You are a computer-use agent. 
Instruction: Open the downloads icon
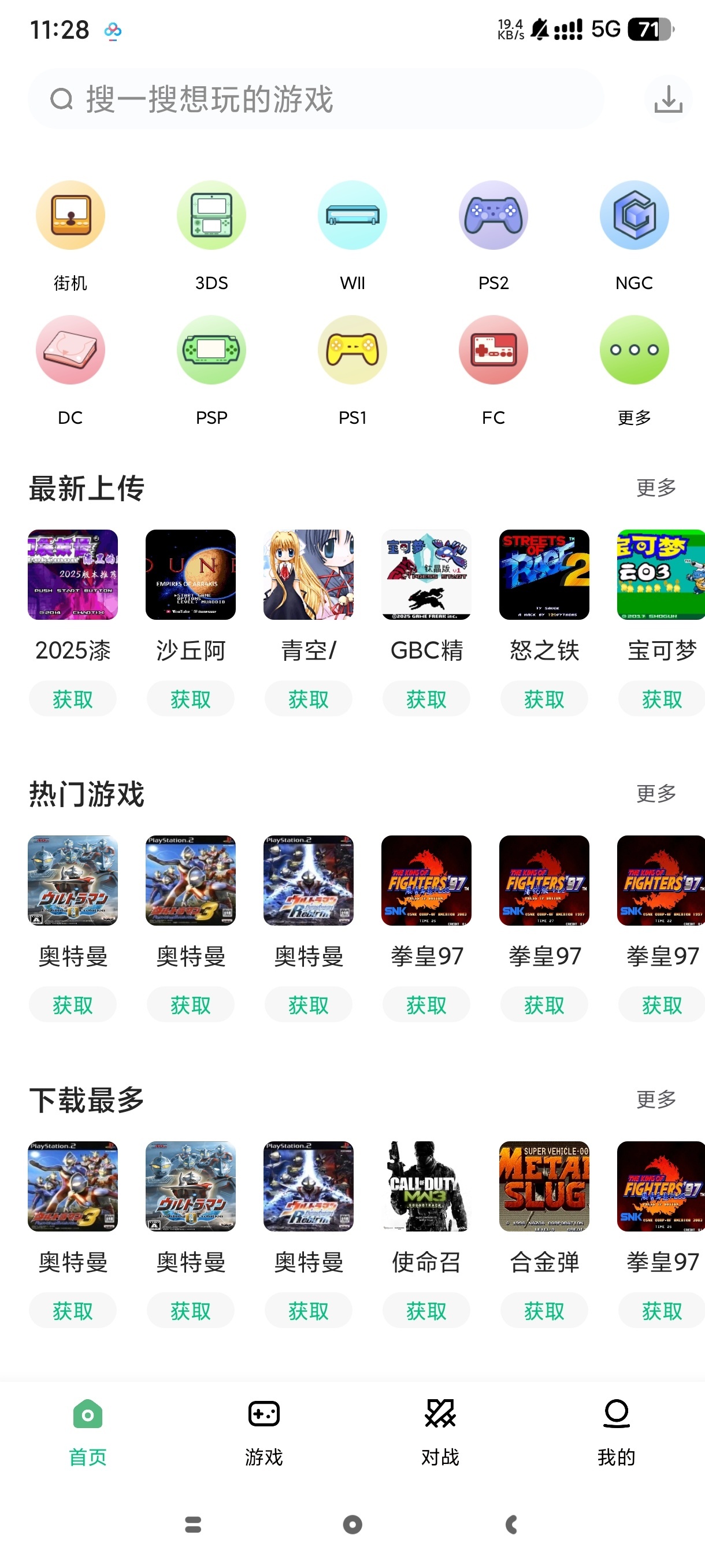coord(668,99)
